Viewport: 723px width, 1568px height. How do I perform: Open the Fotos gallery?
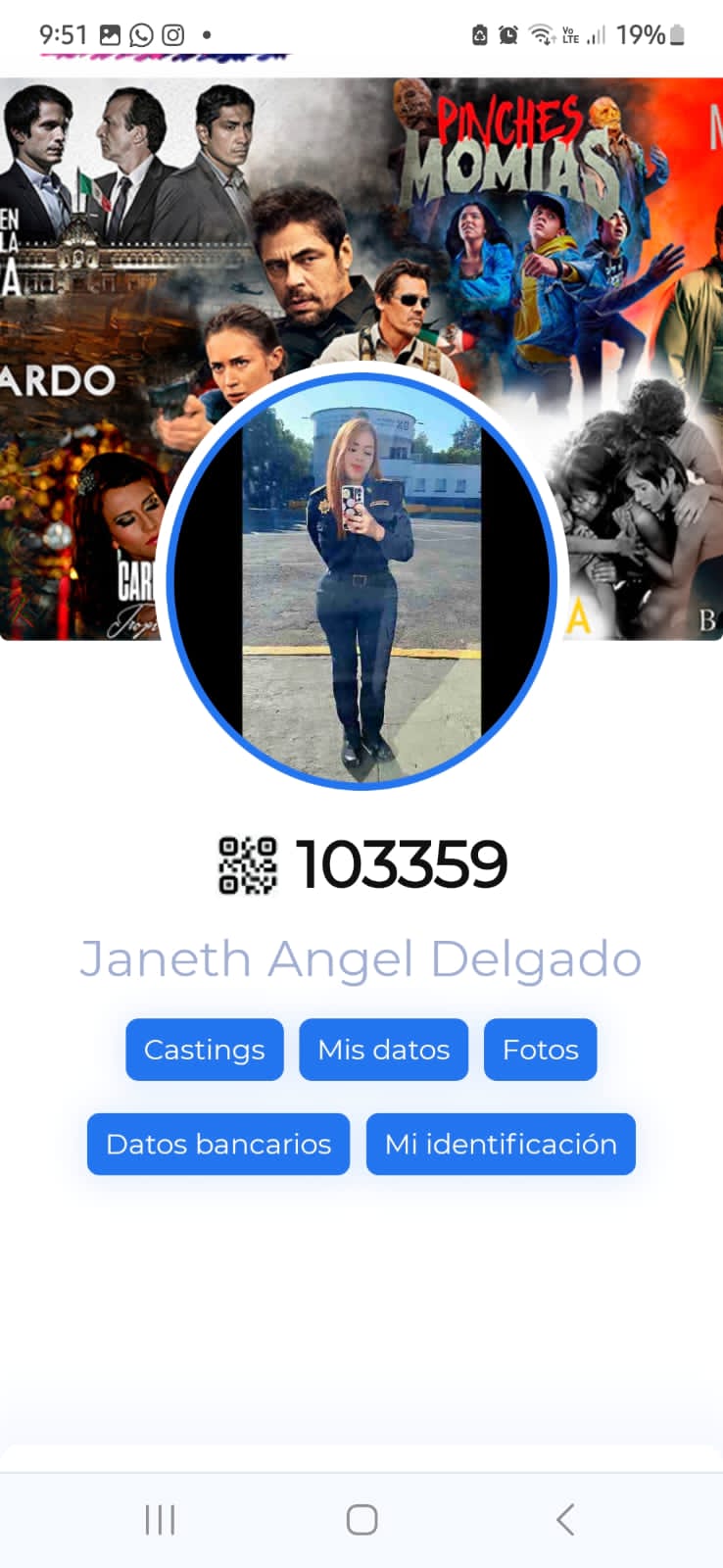pyautogui.click(x=540, y=1050)
